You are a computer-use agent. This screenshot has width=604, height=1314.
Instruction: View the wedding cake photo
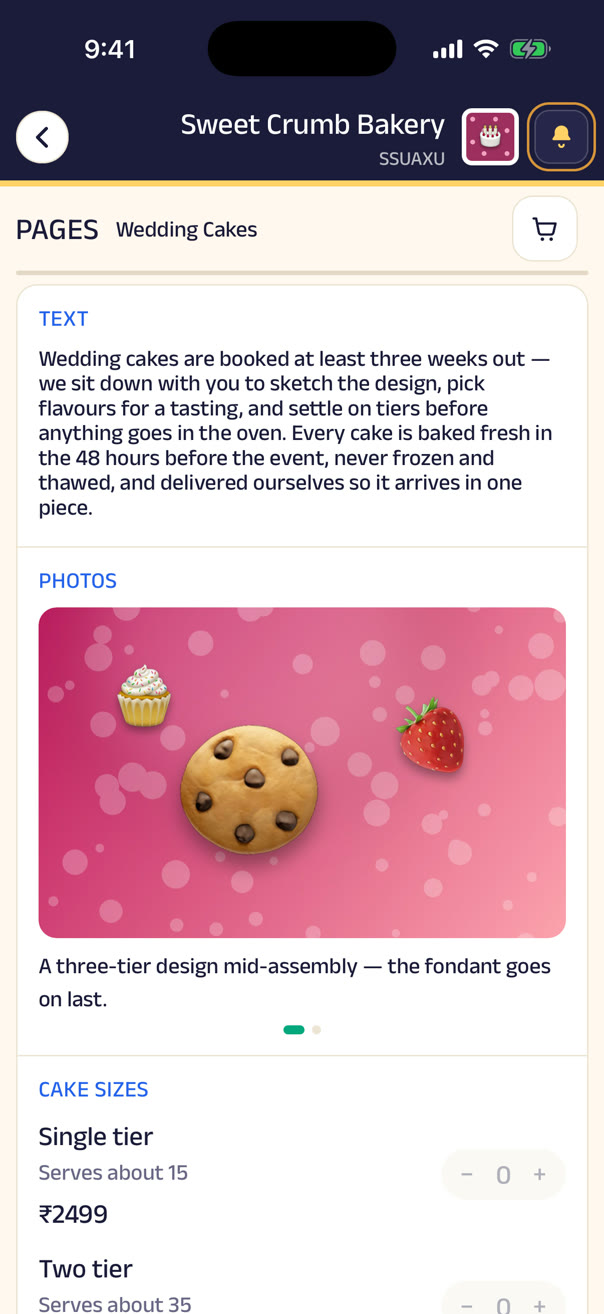302,772
